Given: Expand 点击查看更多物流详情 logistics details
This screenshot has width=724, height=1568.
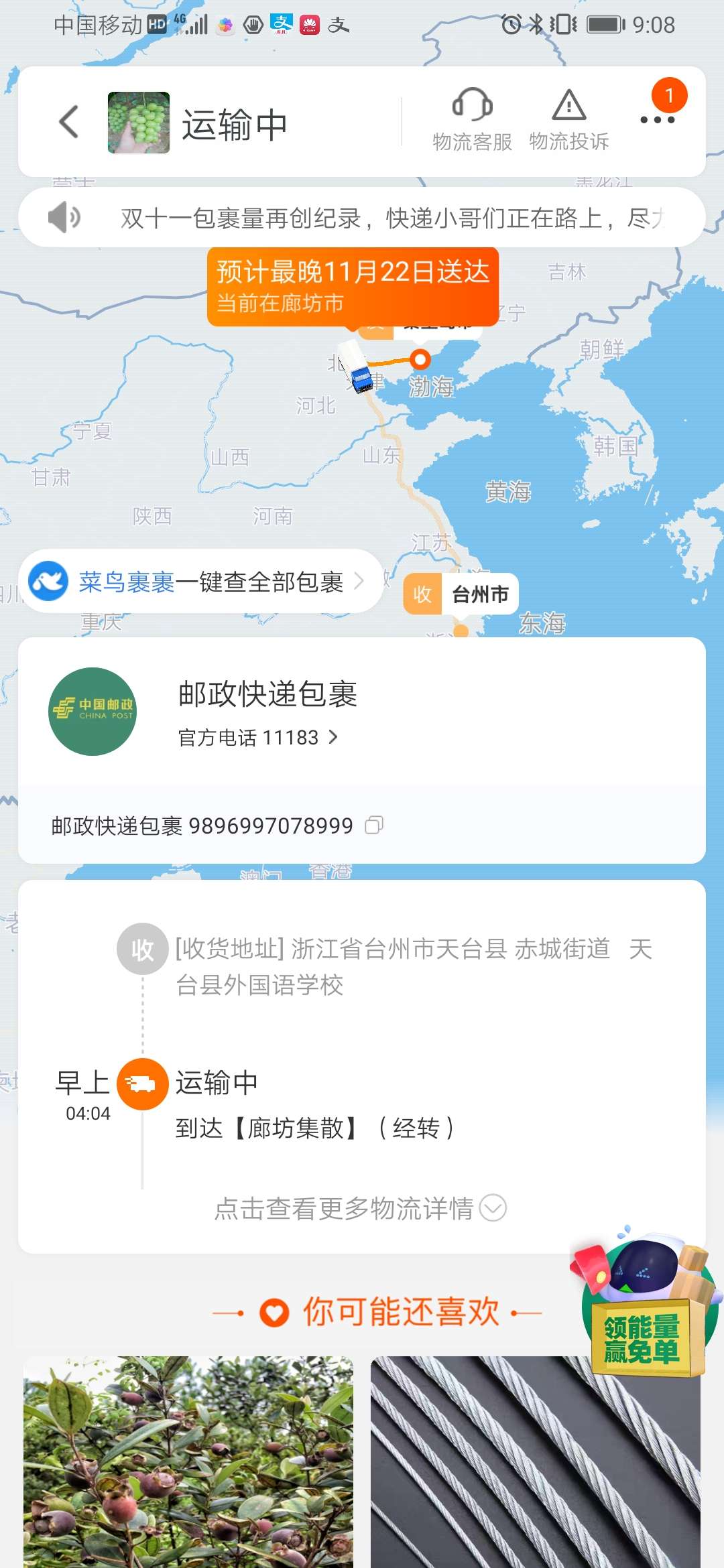Looking at the screenshot, I should [x=361, y=1208].
